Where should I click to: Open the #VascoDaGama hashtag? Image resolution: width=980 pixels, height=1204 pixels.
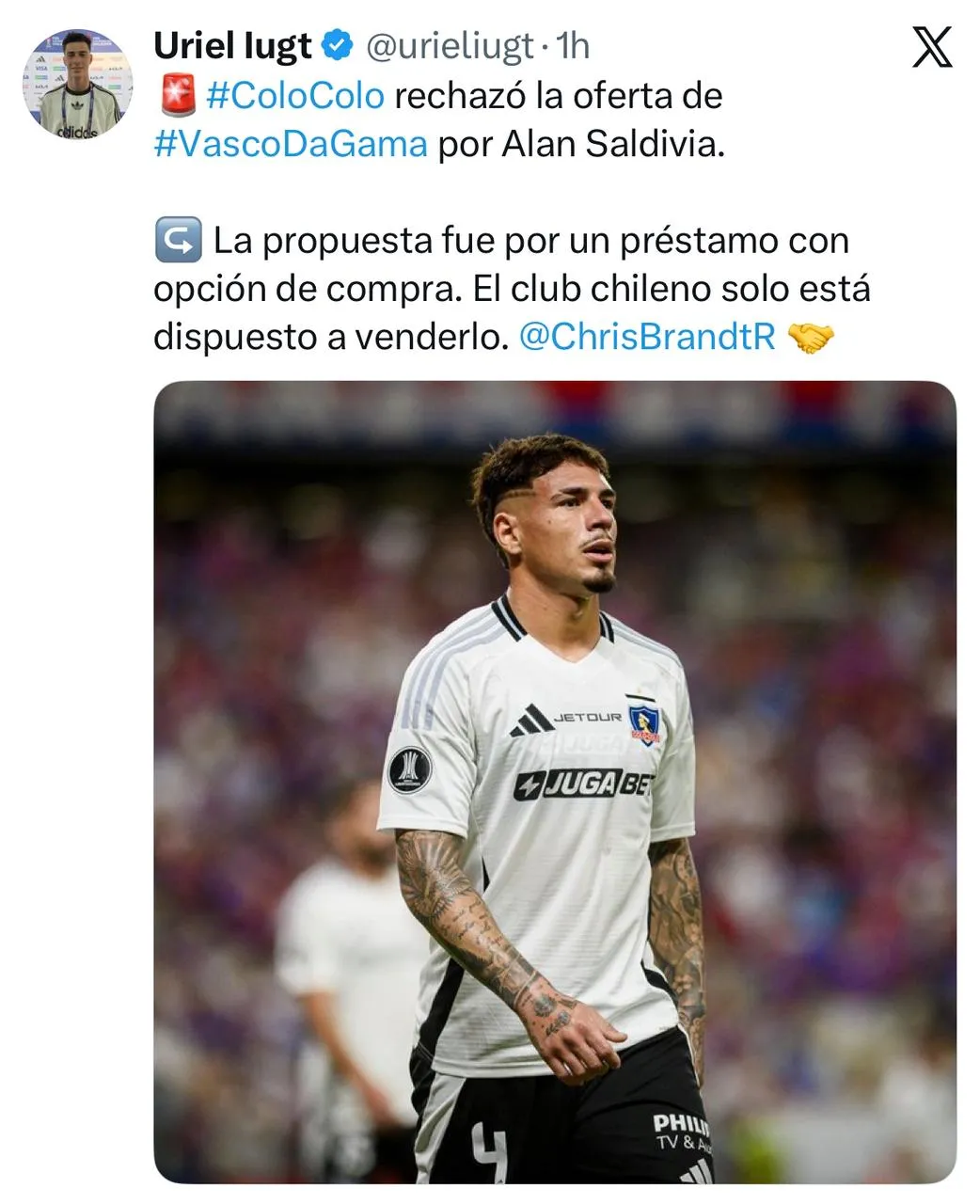[x=291, y=145]
